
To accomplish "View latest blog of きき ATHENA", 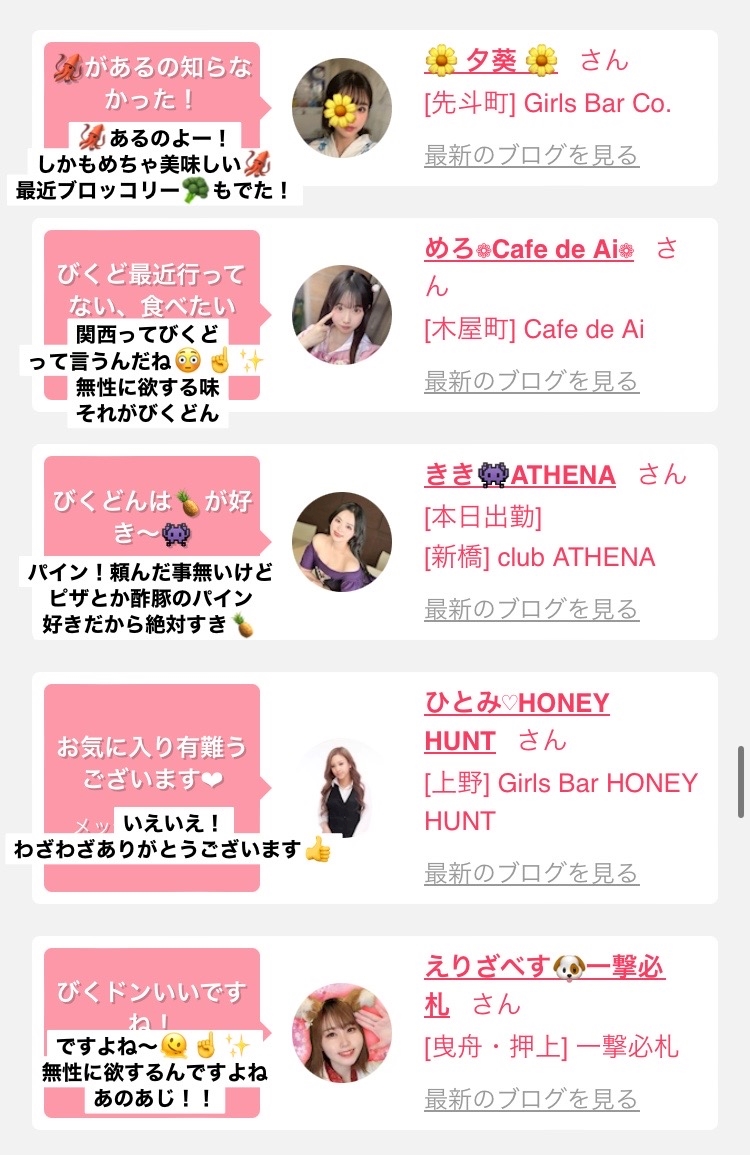I will click(531, 609).
